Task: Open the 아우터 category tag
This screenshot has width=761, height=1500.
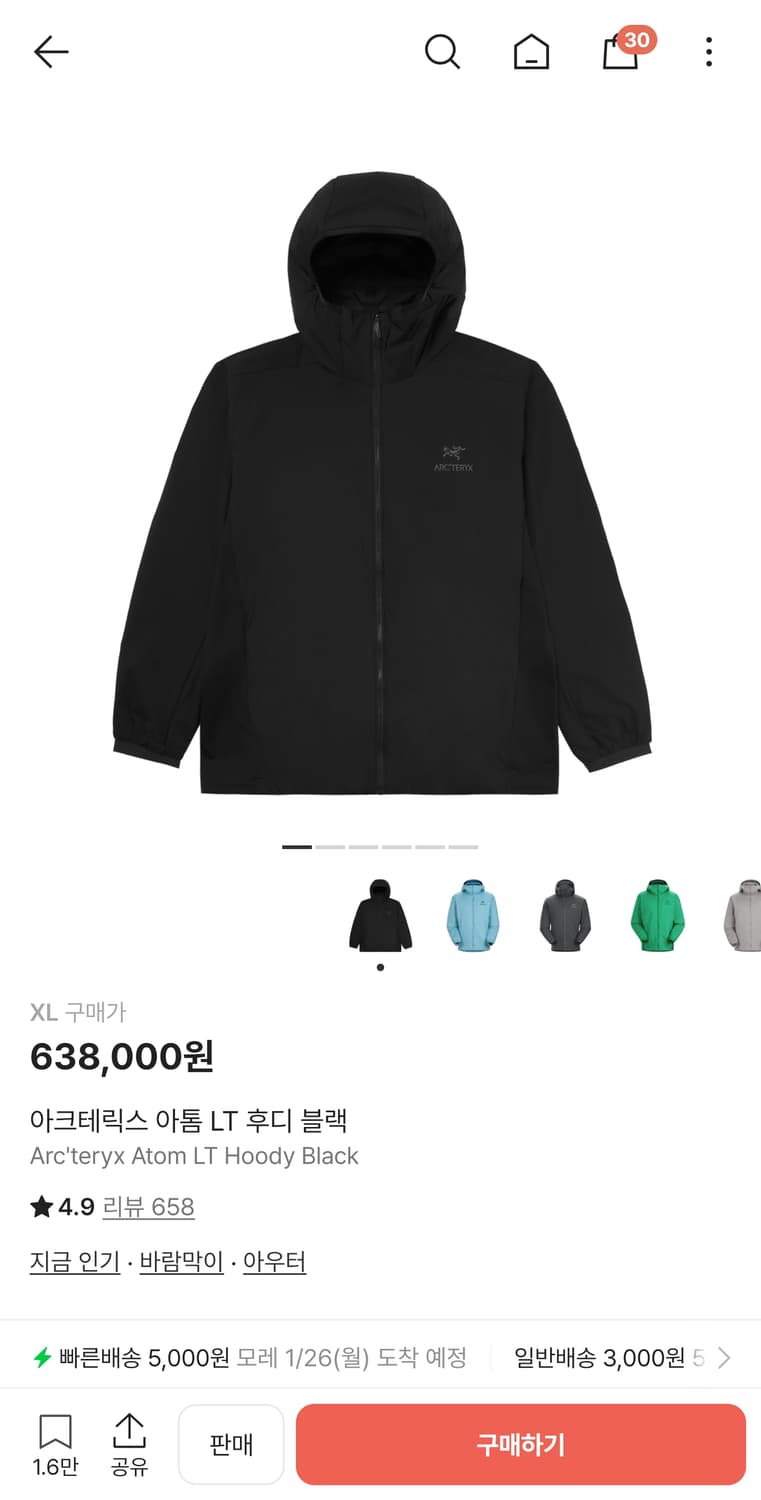Action: pyautogui.click(x=275, y=1262)
